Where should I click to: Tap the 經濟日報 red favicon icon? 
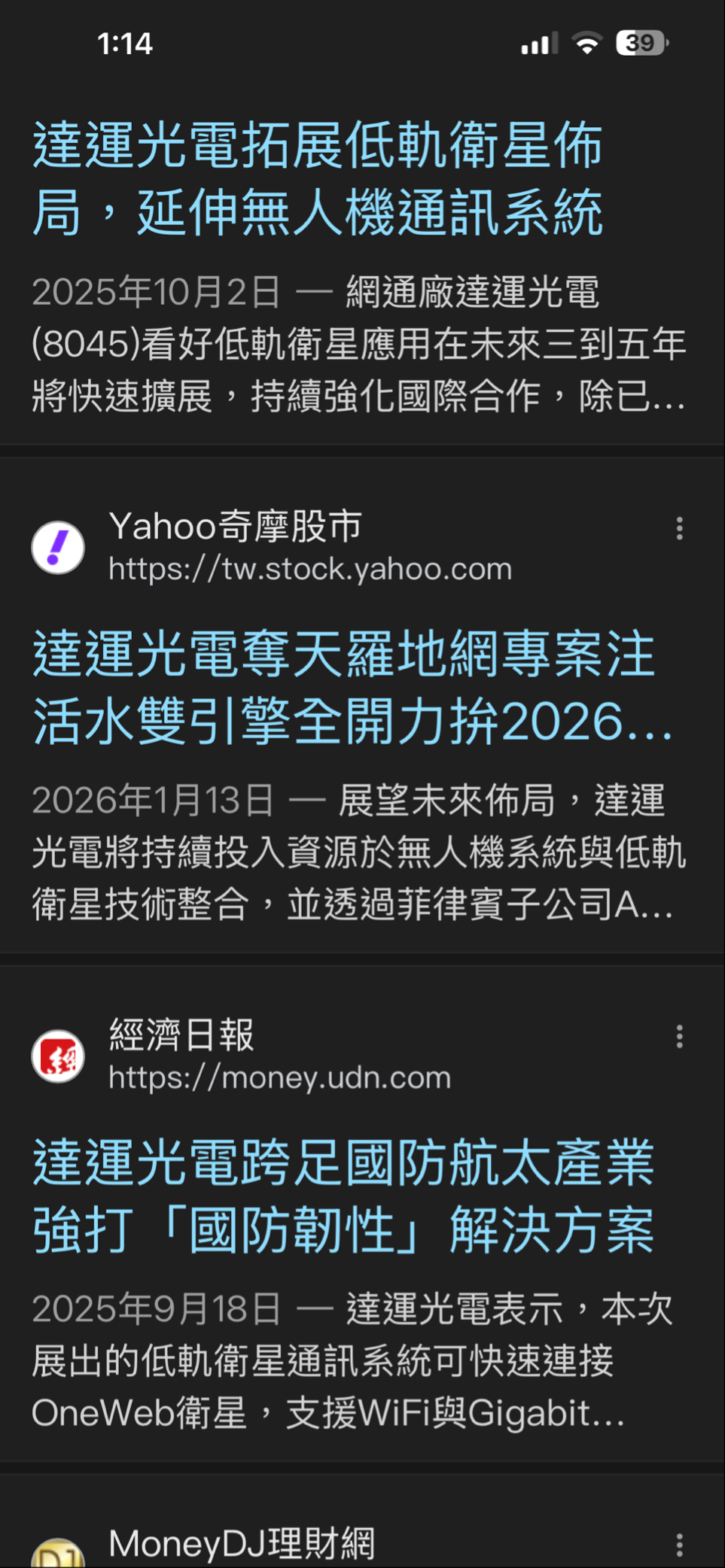58,1056
